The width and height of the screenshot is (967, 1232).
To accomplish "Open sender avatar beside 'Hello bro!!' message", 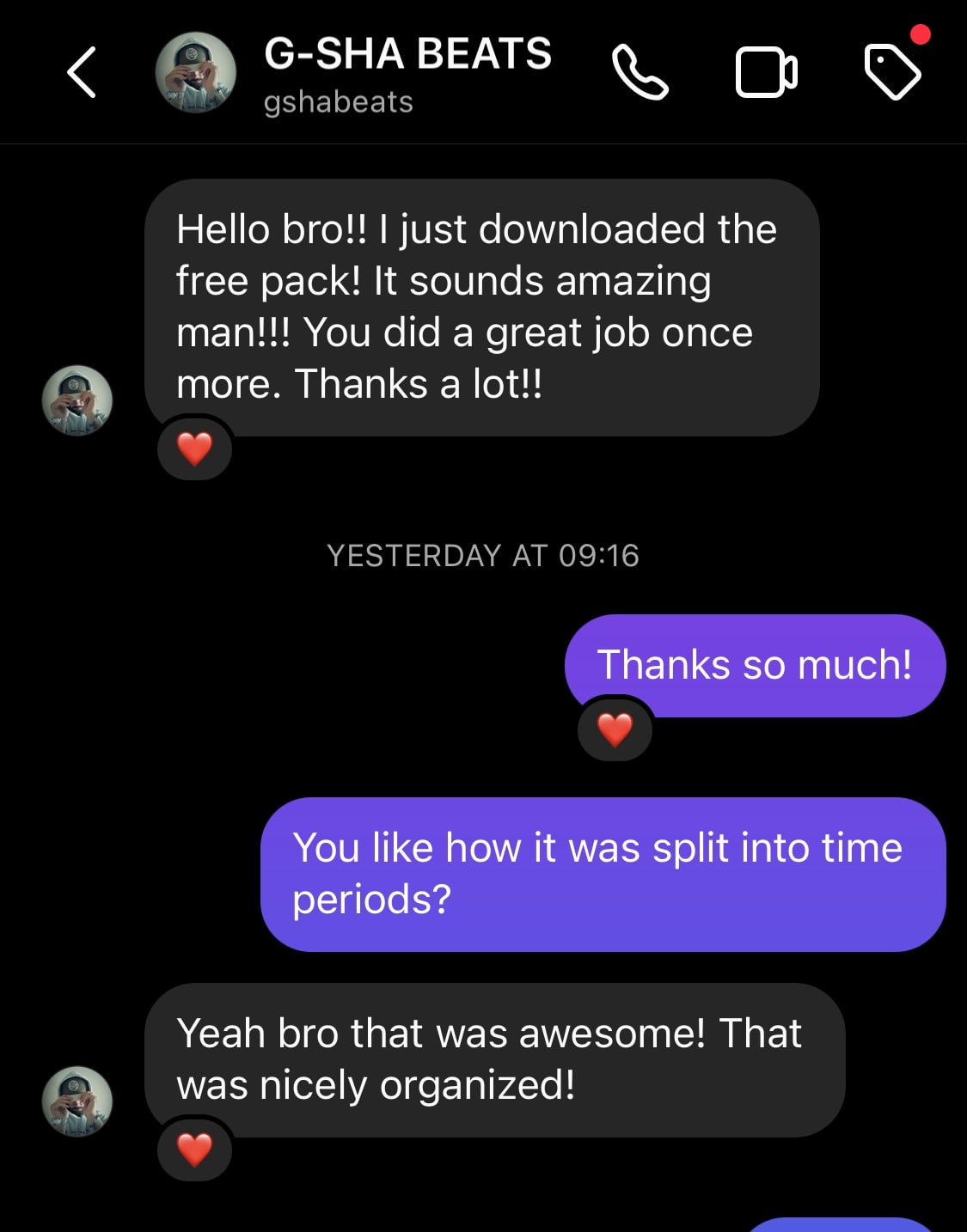I will click(x=77, y=400).
